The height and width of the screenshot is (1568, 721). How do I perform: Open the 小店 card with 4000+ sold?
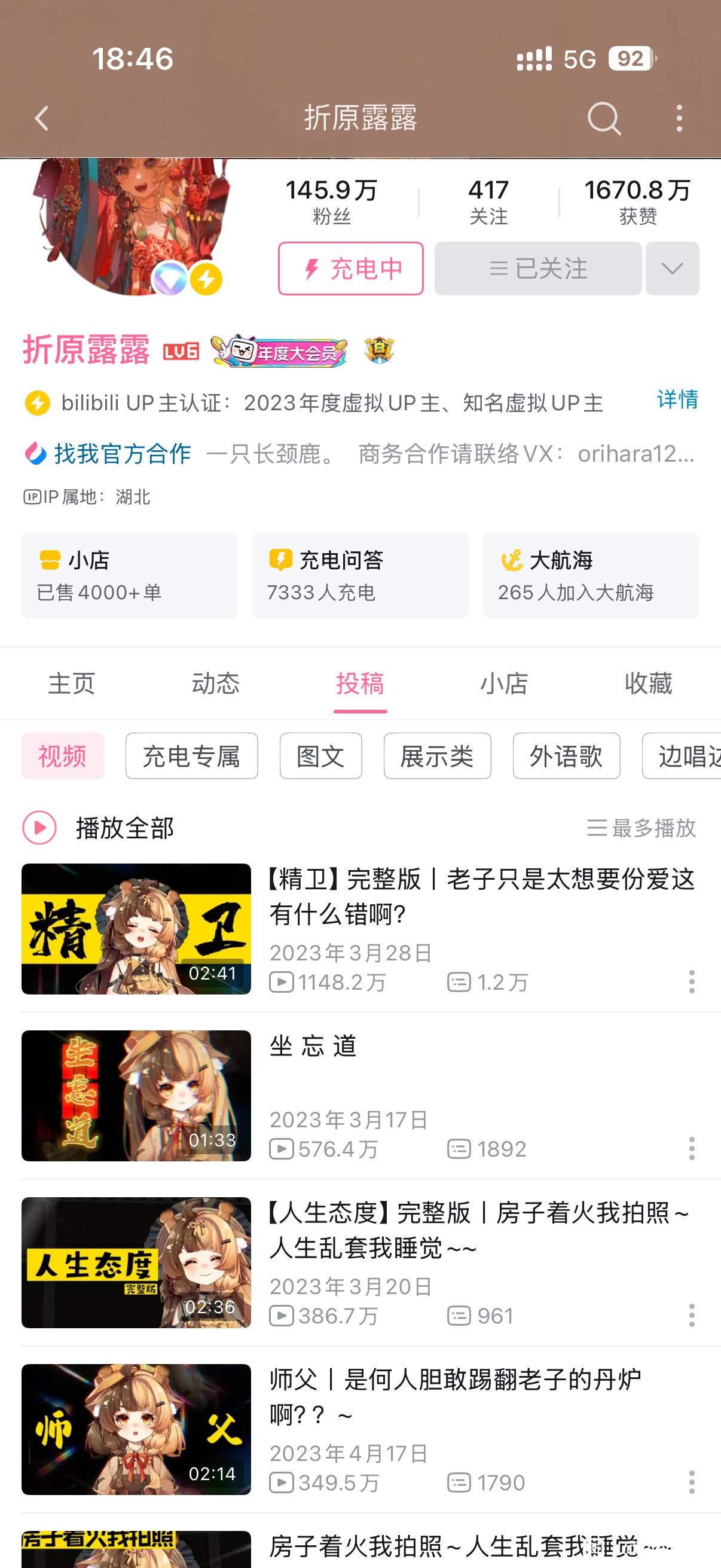pyautogui.click(x=130, y=575)
